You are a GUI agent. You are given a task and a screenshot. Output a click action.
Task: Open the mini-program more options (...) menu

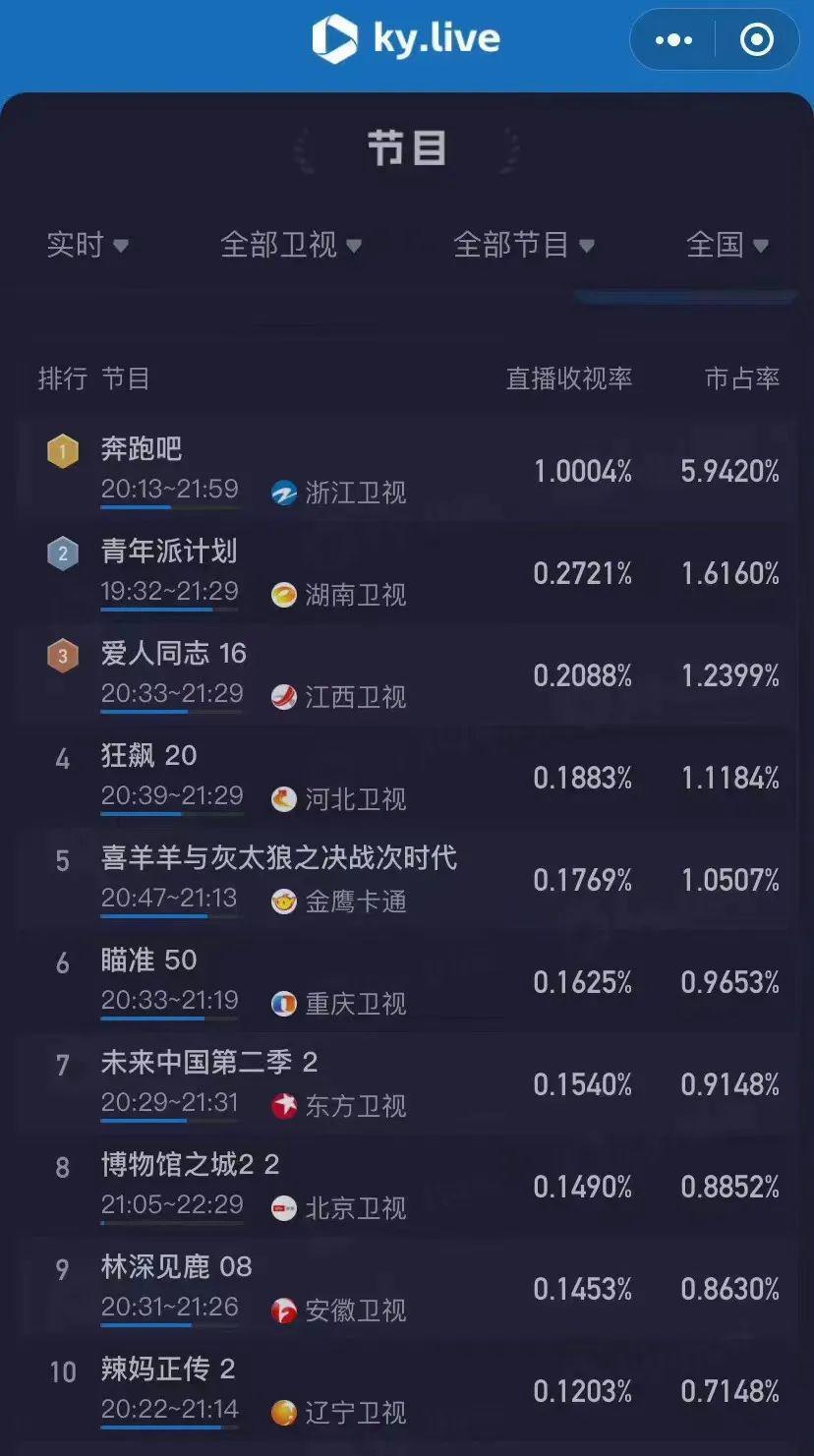click(672, 39)
